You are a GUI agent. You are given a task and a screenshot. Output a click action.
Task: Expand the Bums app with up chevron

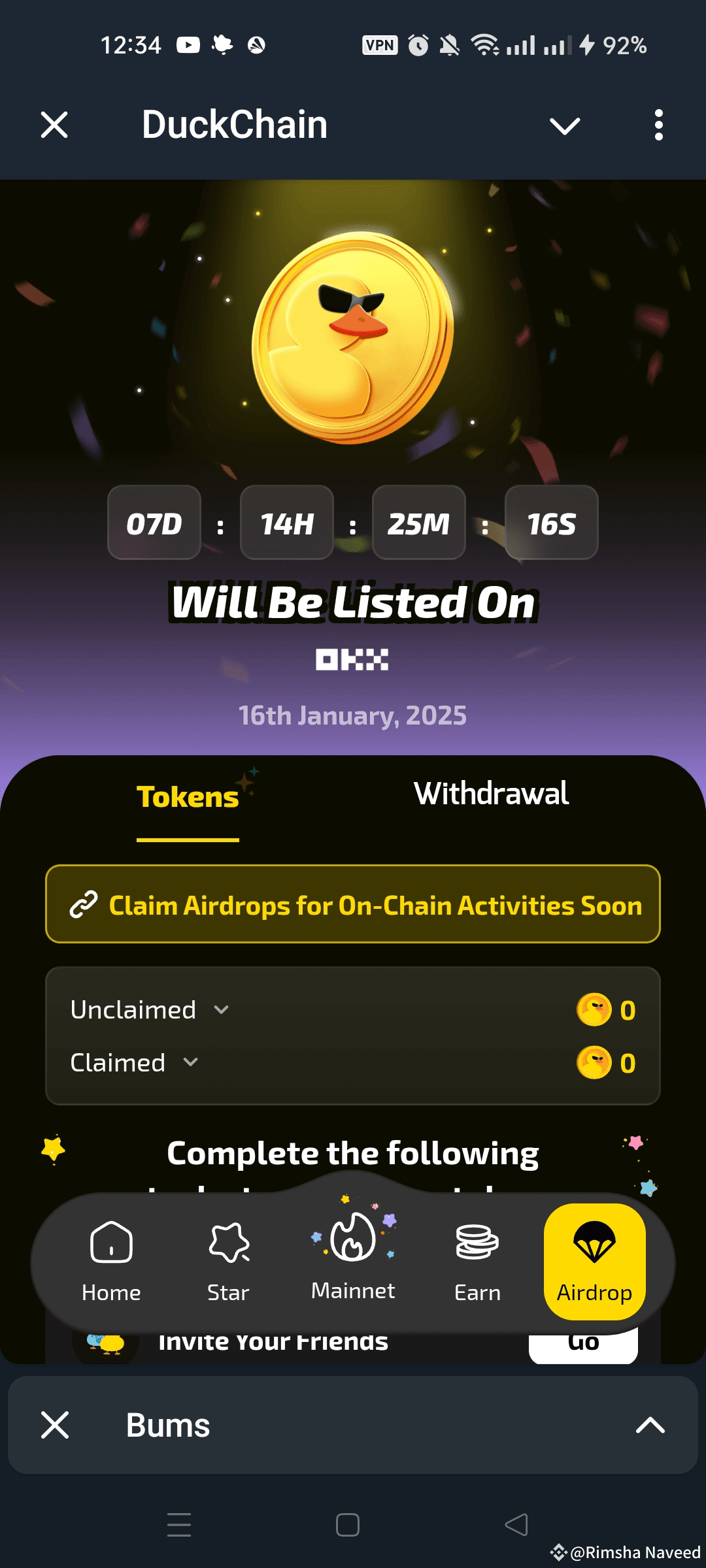click(650, 1425)
